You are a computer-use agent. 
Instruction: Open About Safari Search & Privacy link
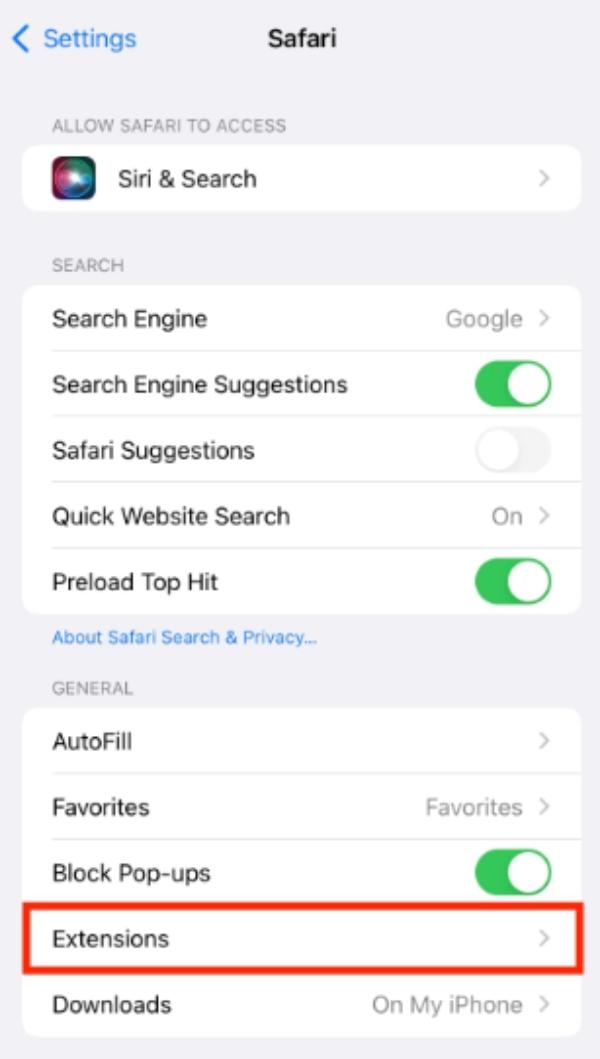[184, 638]
